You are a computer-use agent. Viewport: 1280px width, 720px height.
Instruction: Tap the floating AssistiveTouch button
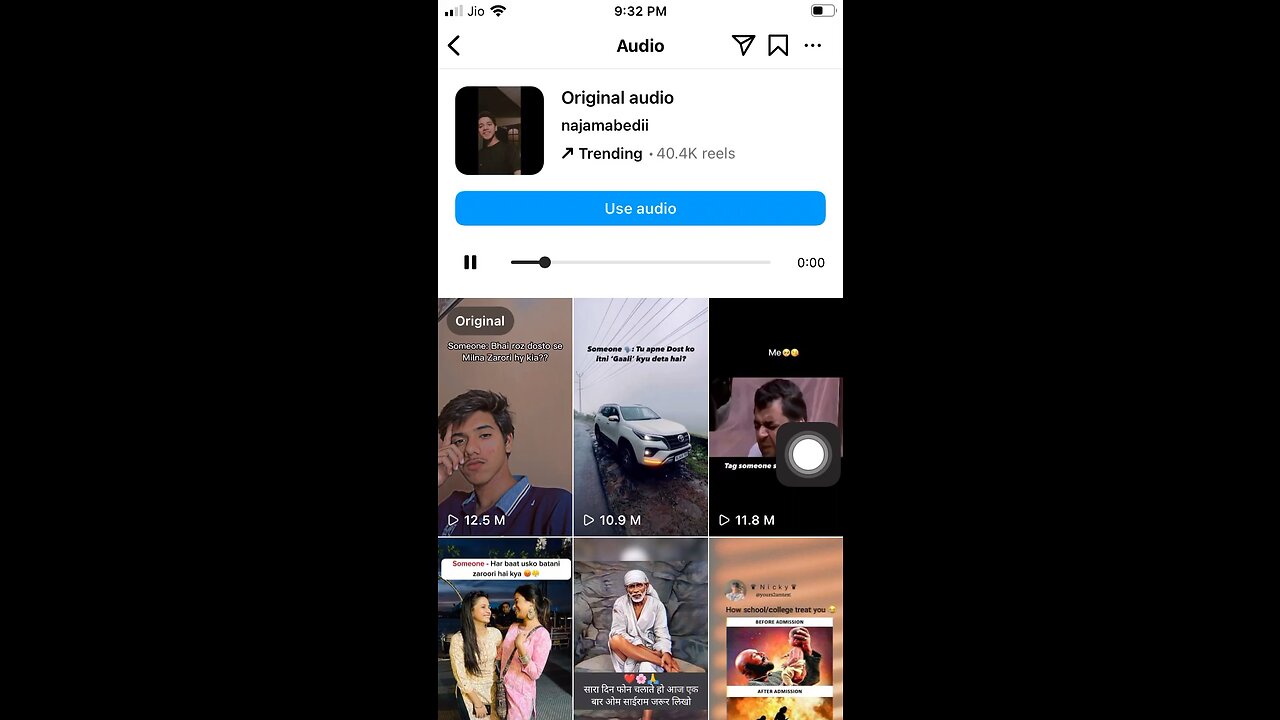point(808,455)
